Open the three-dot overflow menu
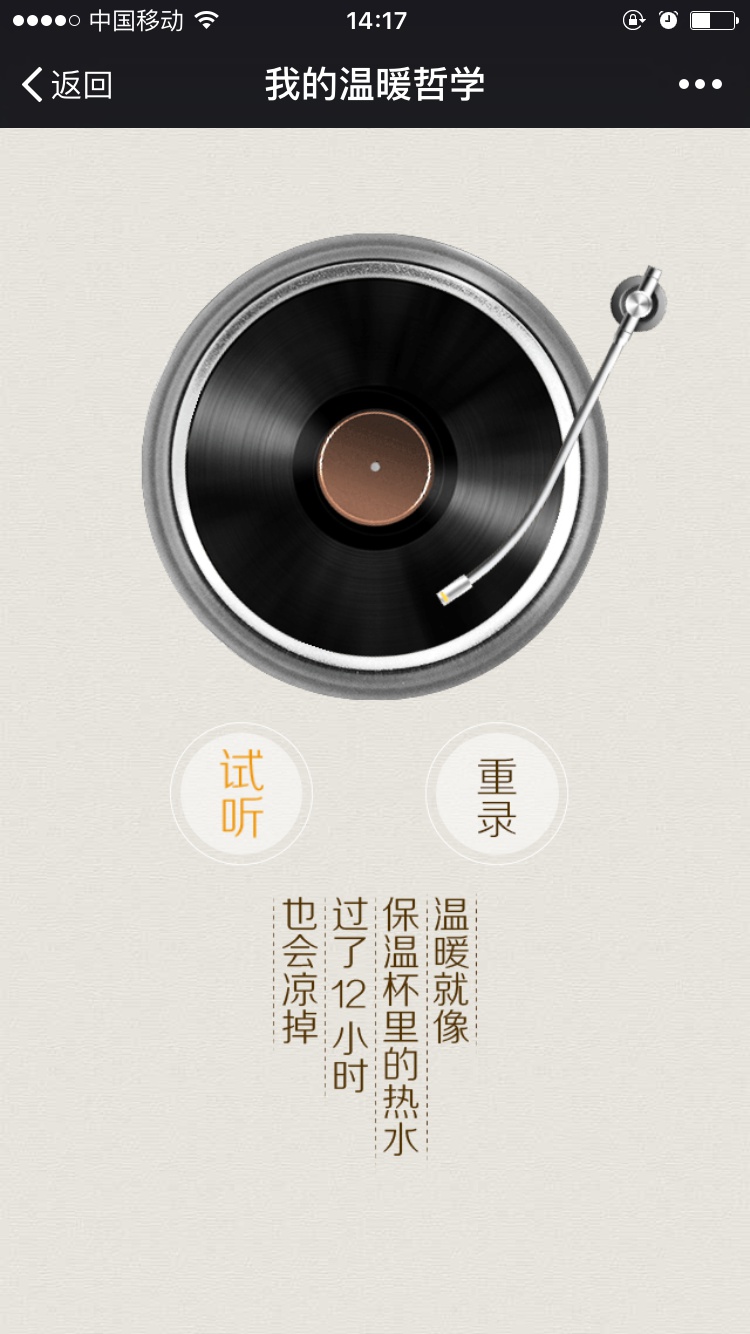The height and width of the screenshot is (1334, 750). pos(700,85)
